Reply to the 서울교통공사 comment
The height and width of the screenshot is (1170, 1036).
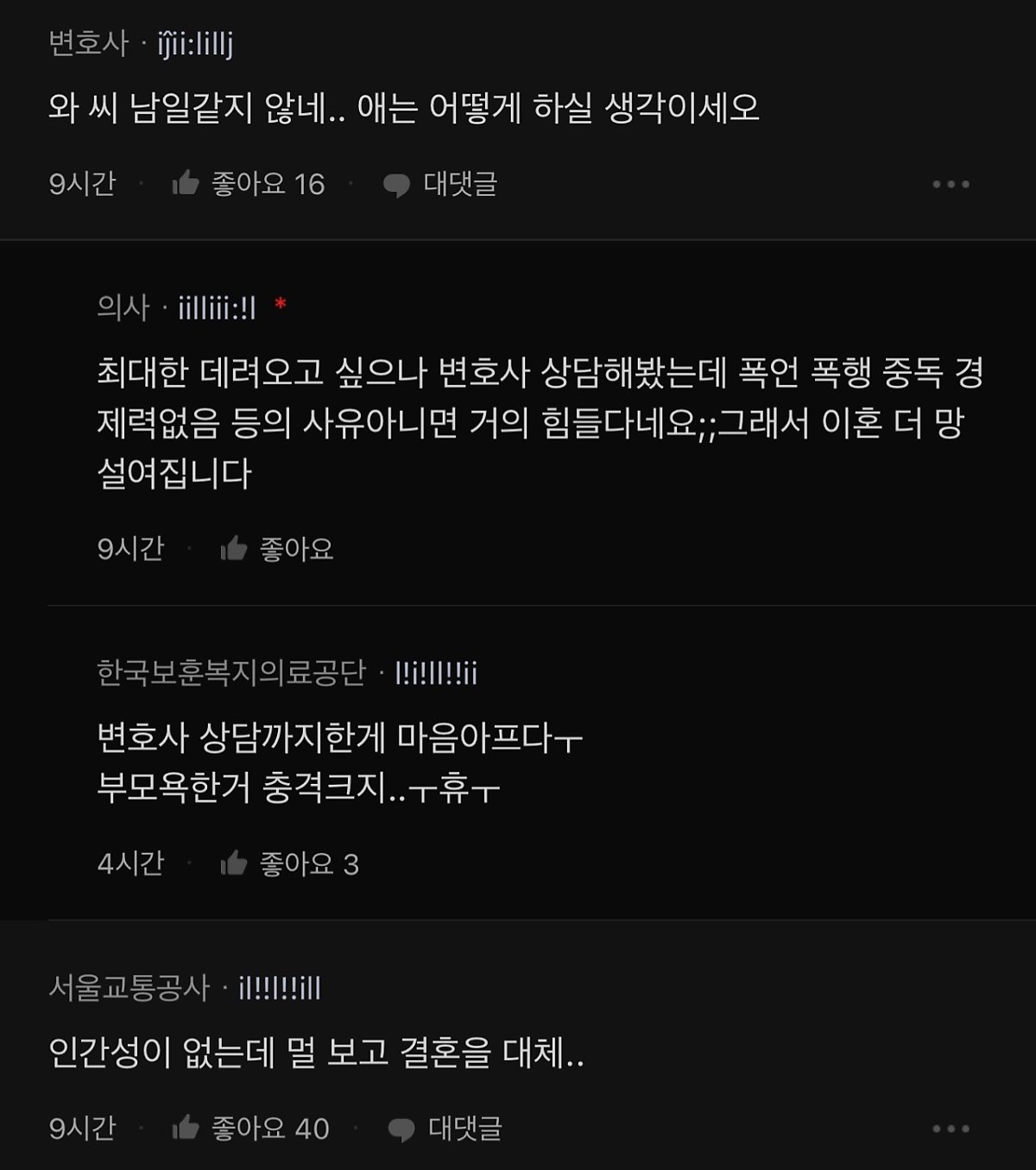445,1128
